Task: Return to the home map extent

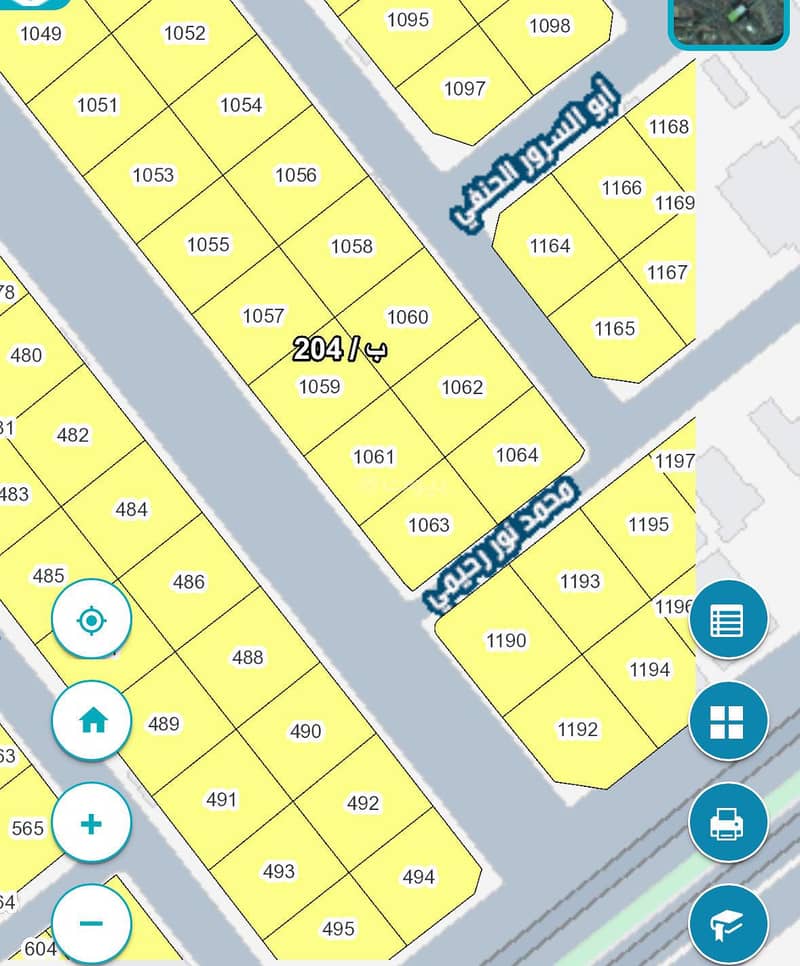Action: pos(92,721)
